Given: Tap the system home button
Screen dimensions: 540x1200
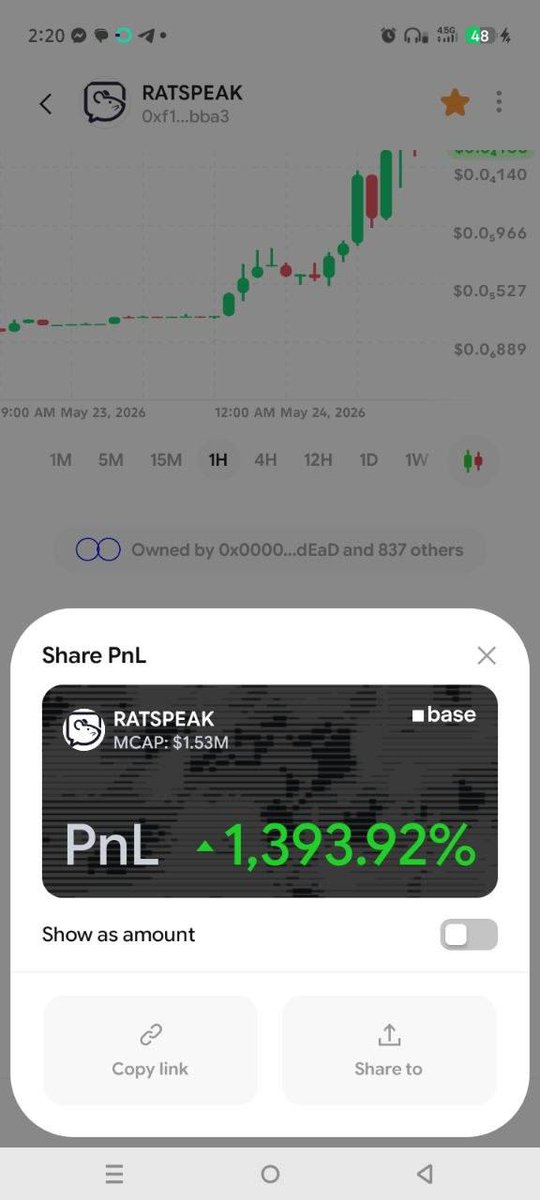Looking at the screenshot, I should click(x=269, y=1174).
